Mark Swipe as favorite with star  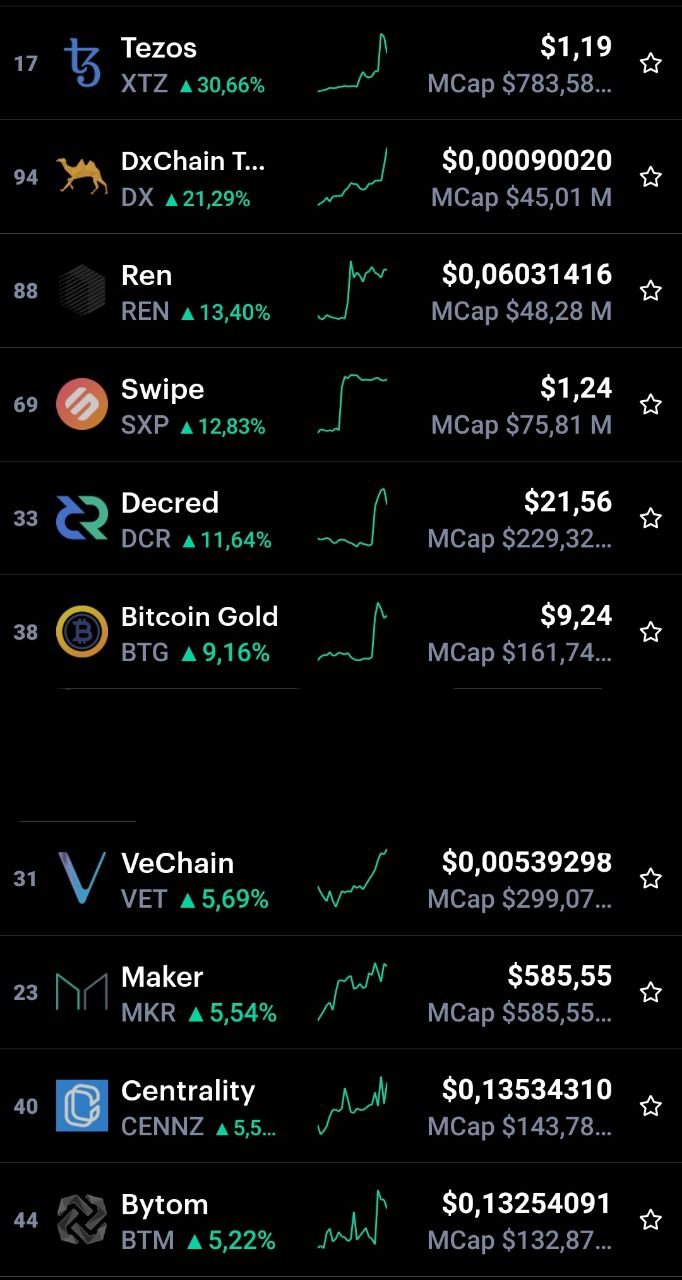click(x=651, y=404)
